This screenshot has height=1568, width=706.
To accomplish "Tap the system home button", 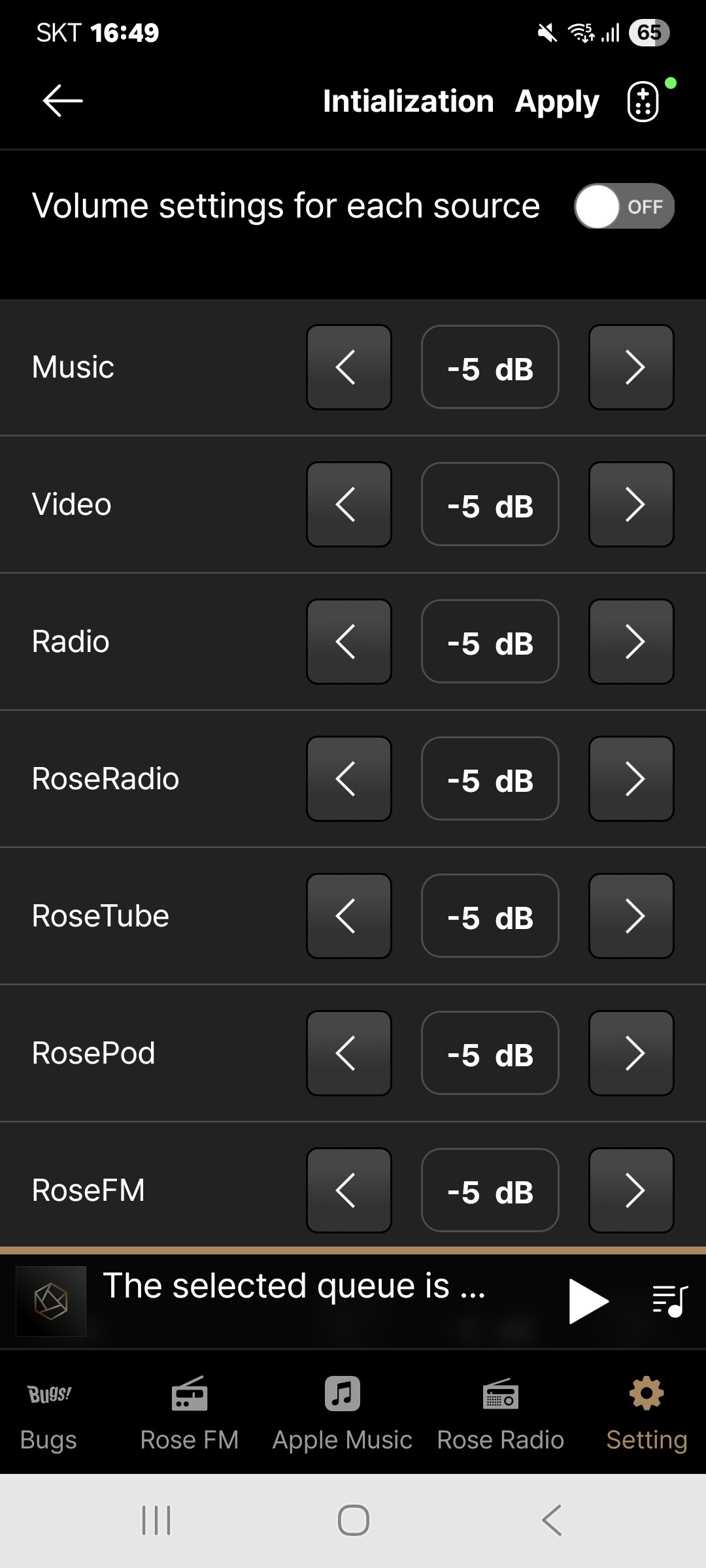I will point(353,1520).
